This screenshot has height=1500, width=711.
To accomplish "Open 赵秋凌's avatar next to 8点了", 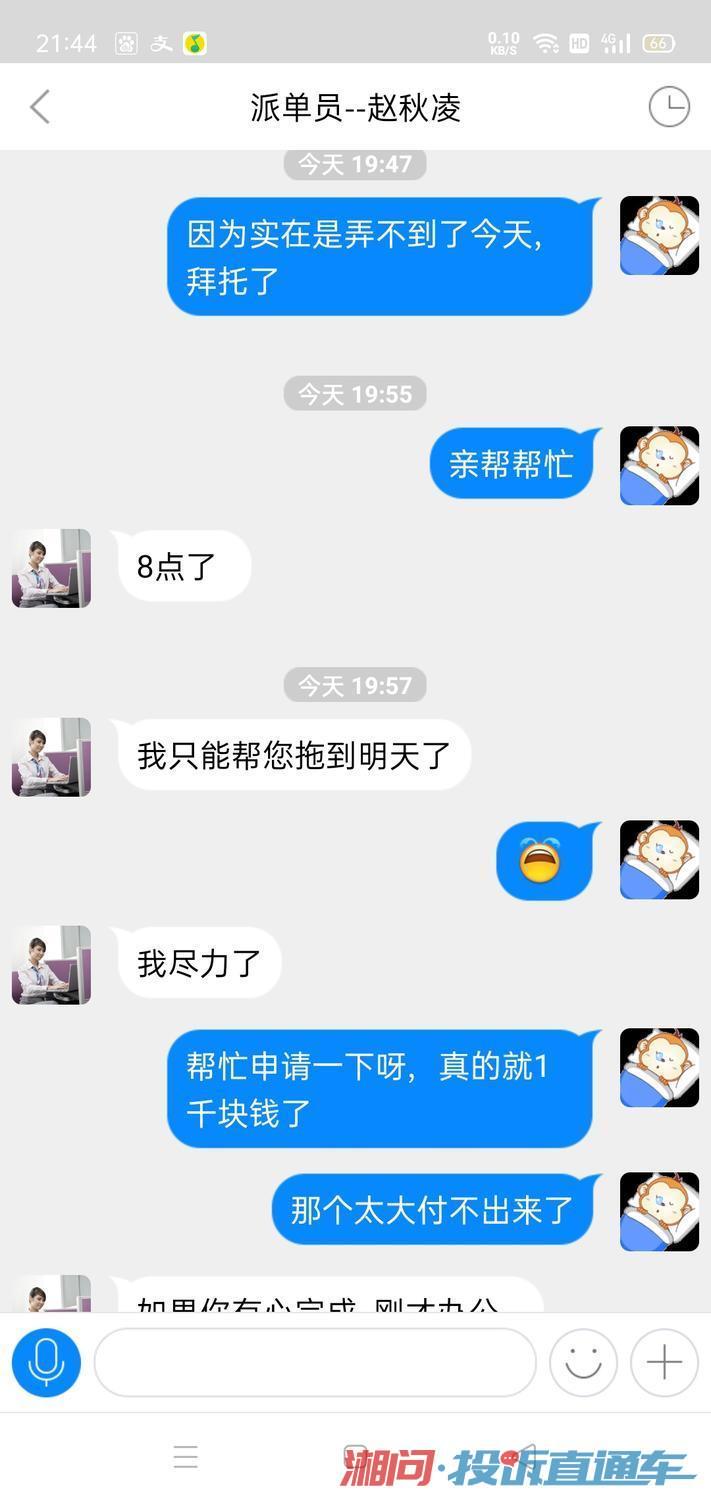I will 51,568.
